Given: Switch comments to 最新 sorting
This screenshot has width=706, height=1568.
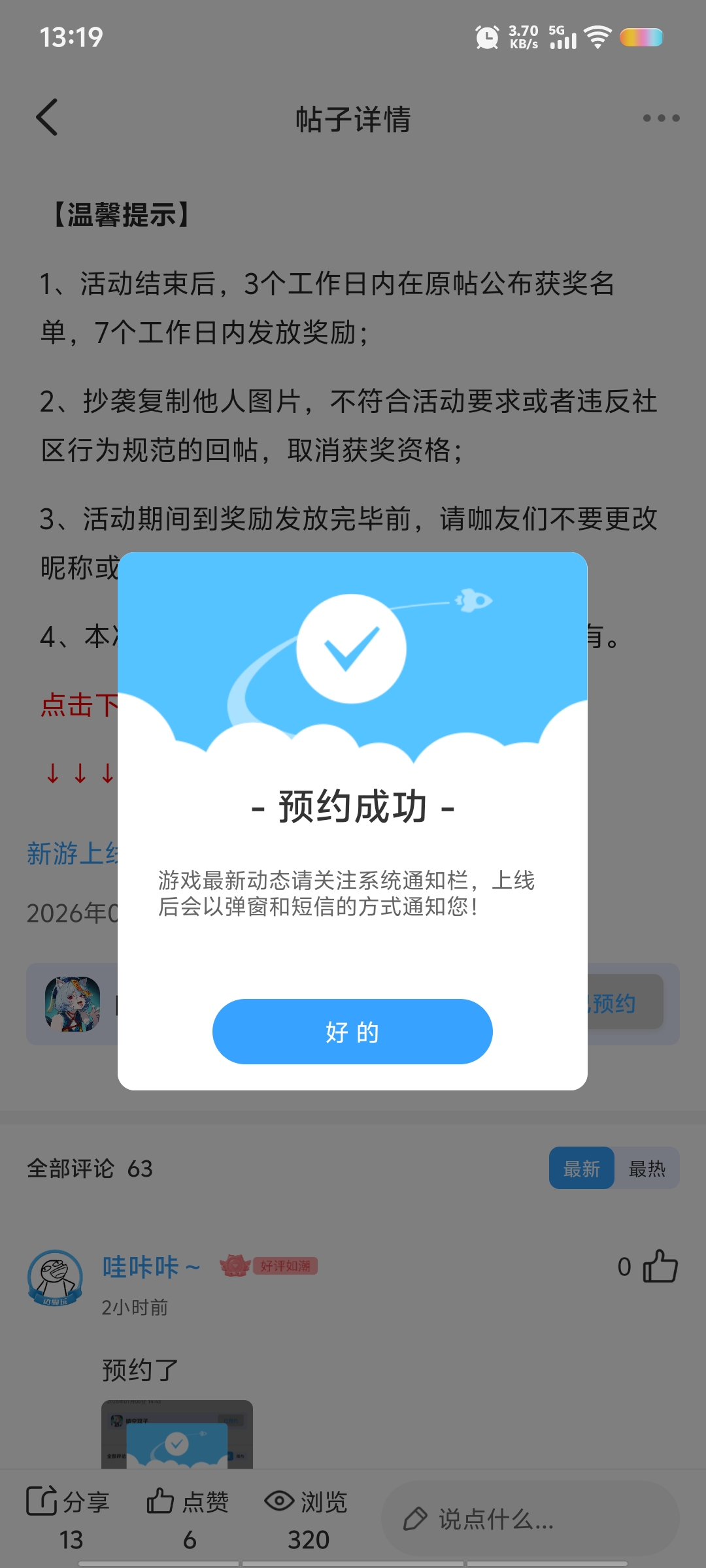Looking at the screenshot, I should pyautogui.click(x=581, y=1168).
